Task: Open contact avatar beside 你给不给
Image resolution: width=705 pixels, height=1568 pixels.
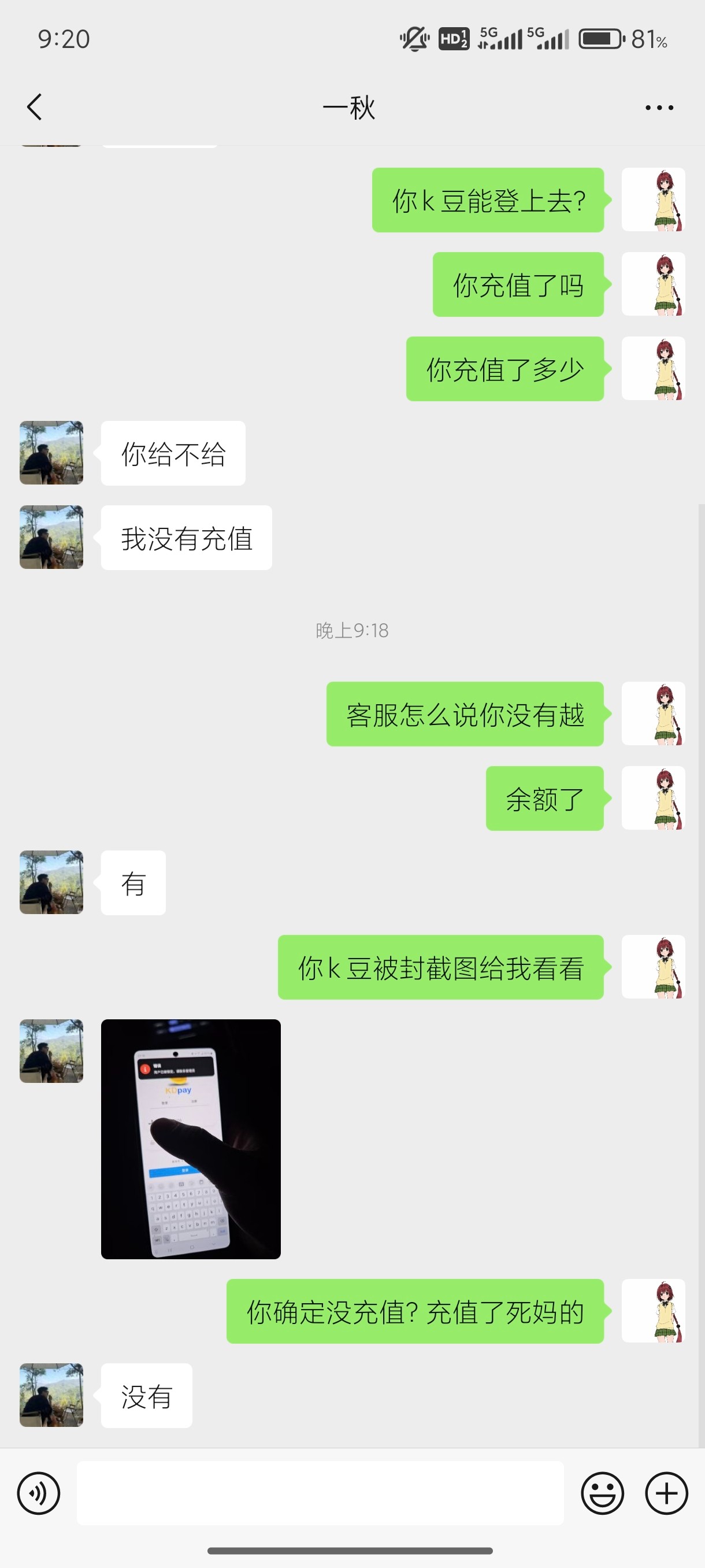Action: (x=51, y=452)
